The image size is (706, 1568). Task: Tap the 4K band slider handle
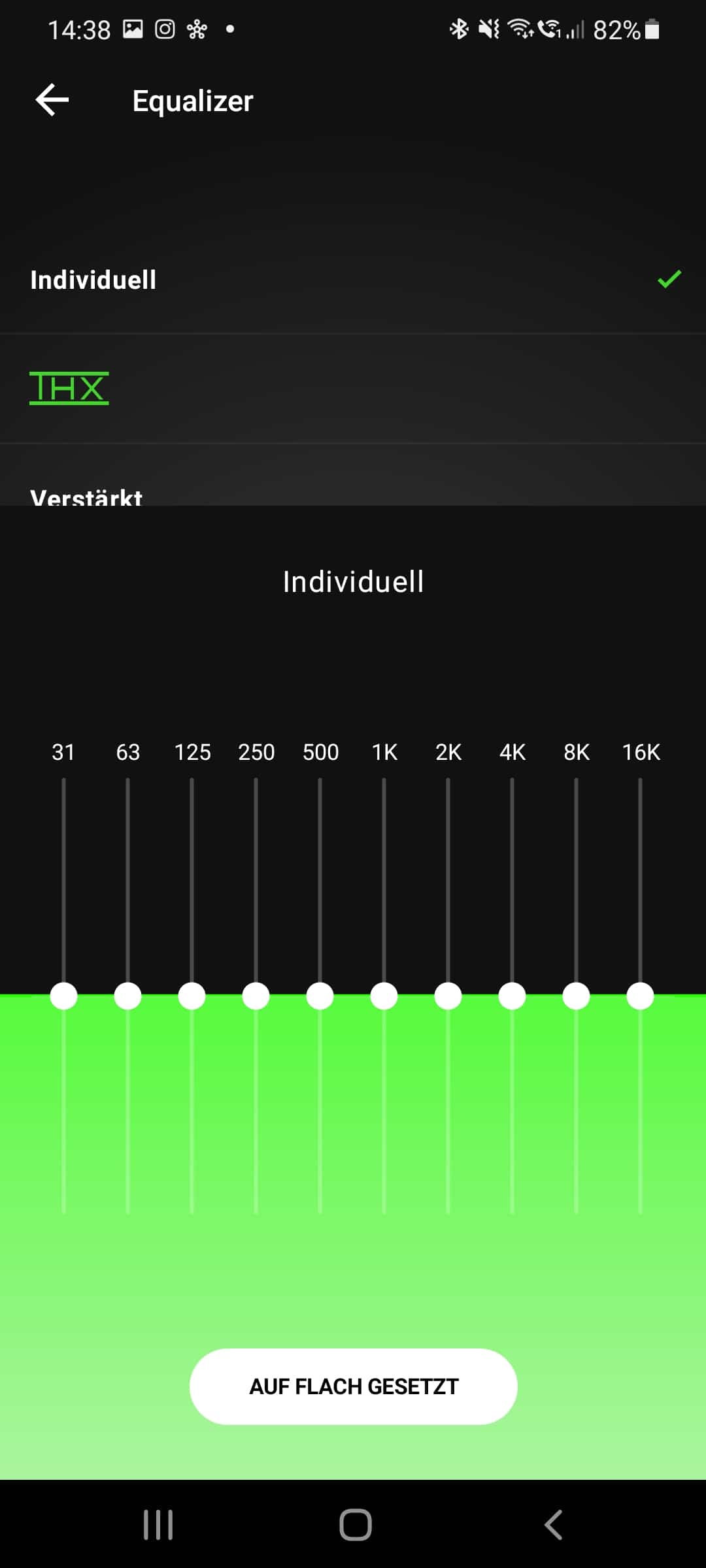(x=512, y=996)
